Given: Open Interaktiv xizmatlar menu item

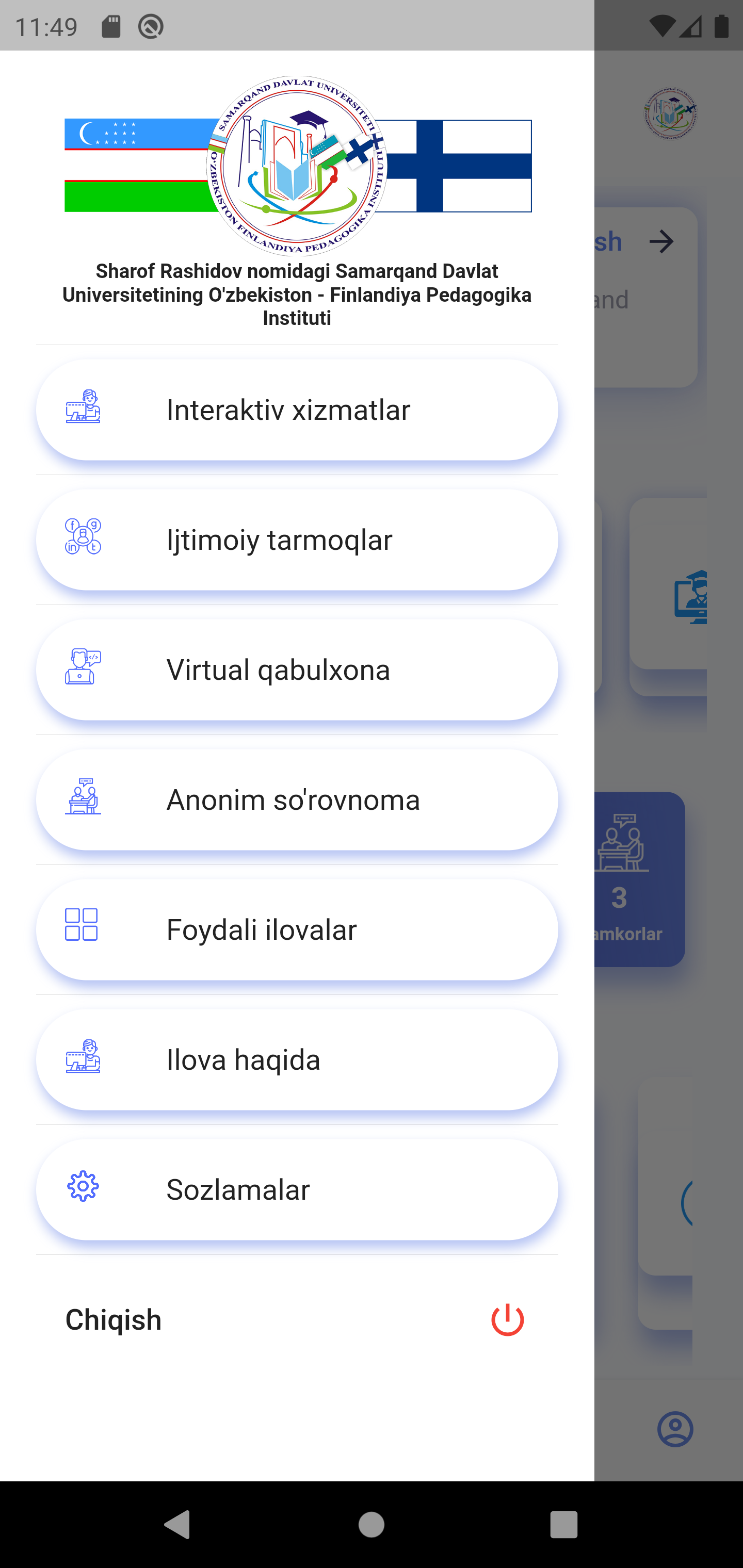Looking at the screenshot, I should tap(297, 410).
